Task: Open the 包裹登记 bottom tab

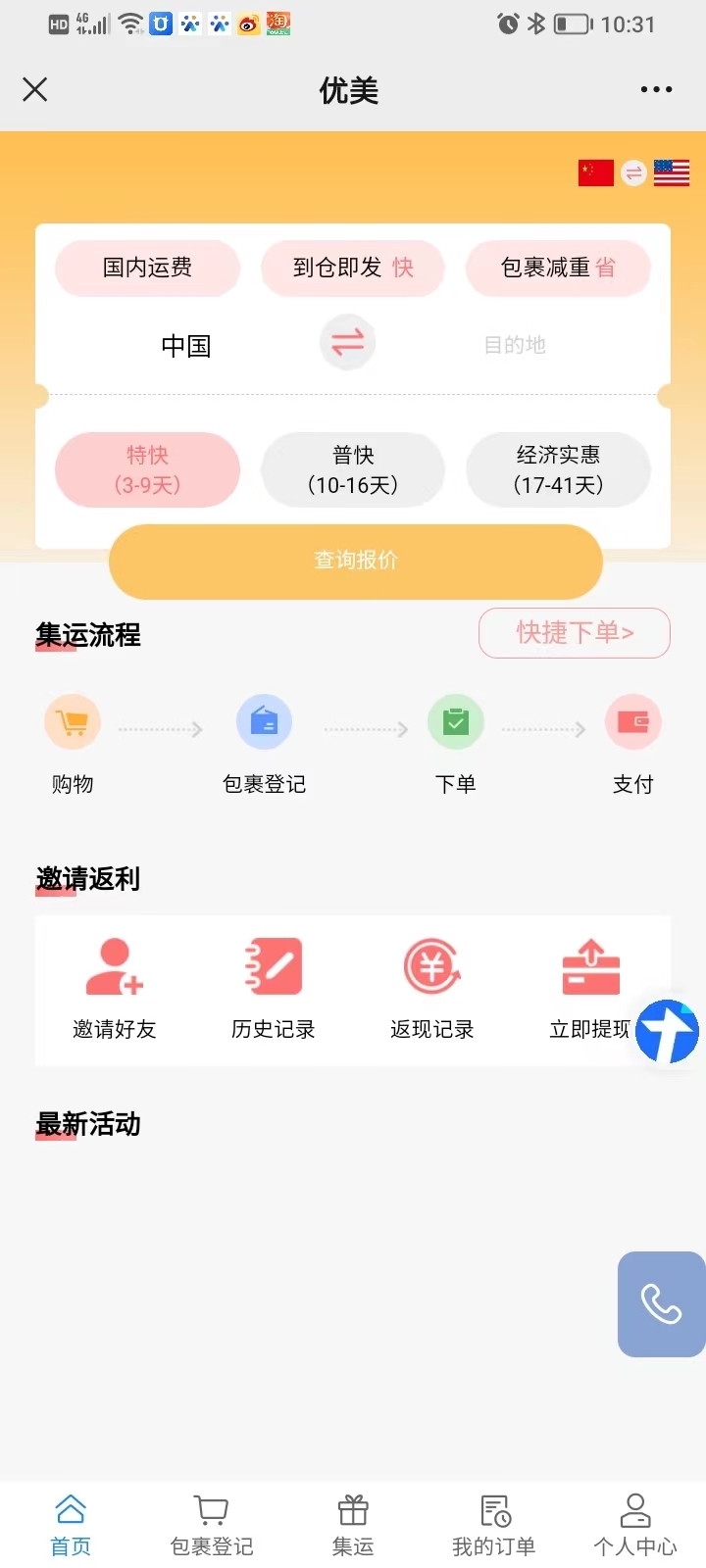Action: point(212,1526)
